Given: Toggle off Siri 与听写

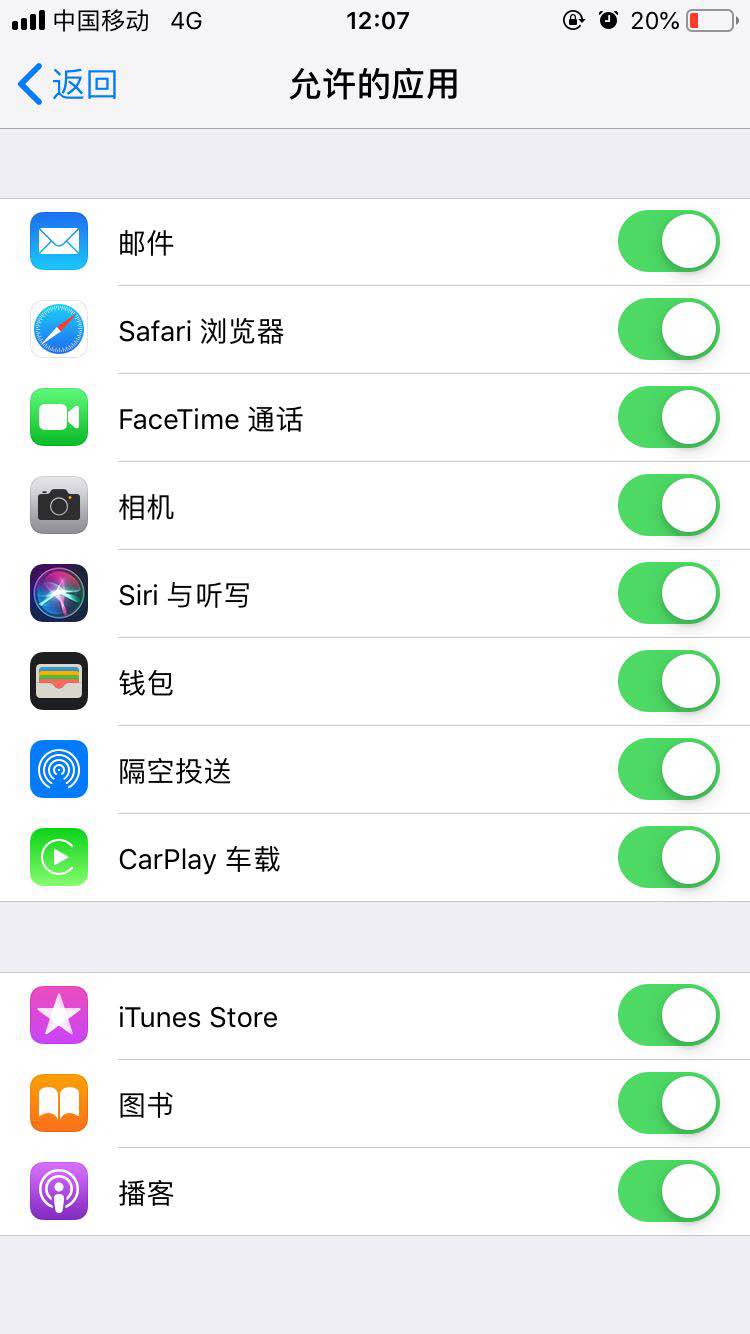Looking at the screenshot, I should point(668,593).
